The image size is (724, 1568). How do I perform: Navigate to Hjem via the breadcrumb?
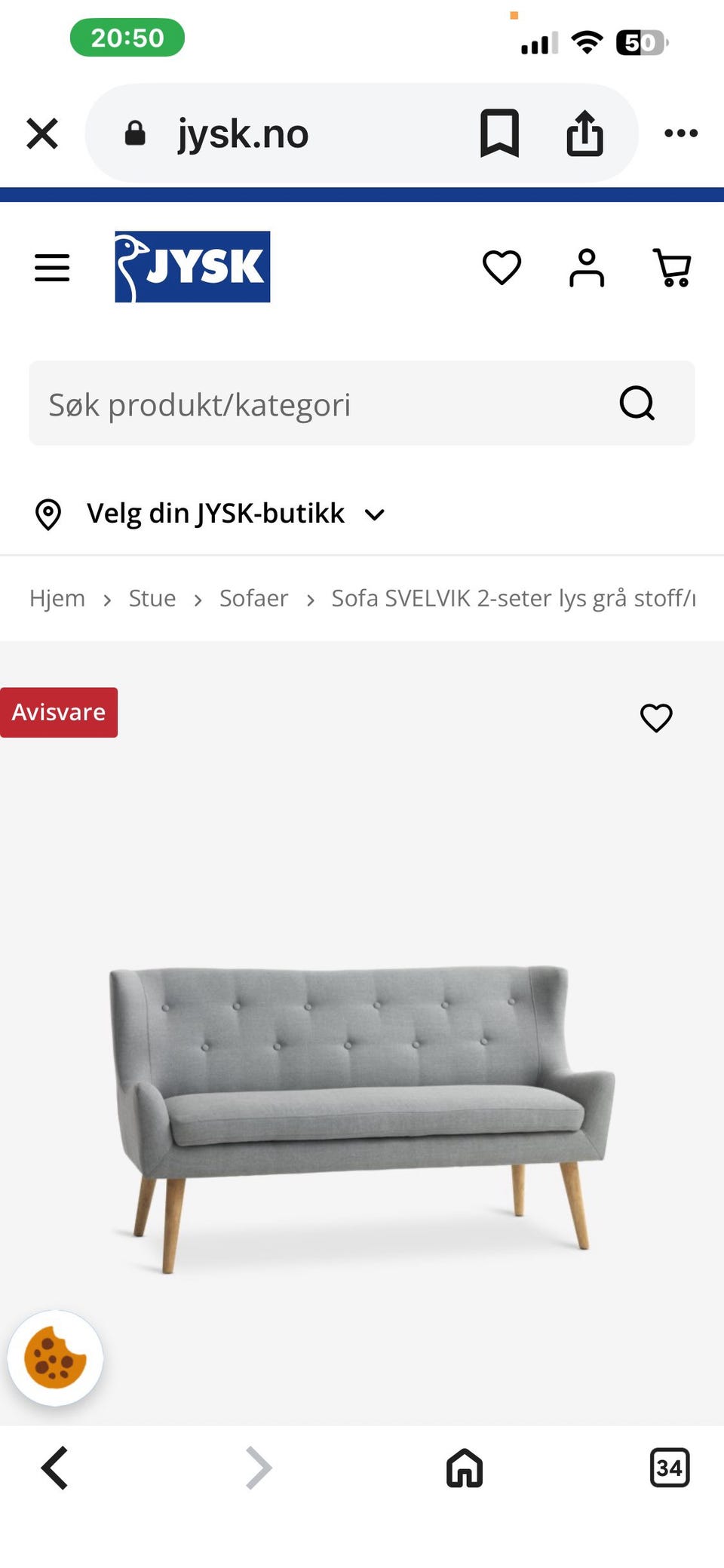[57, 597]
